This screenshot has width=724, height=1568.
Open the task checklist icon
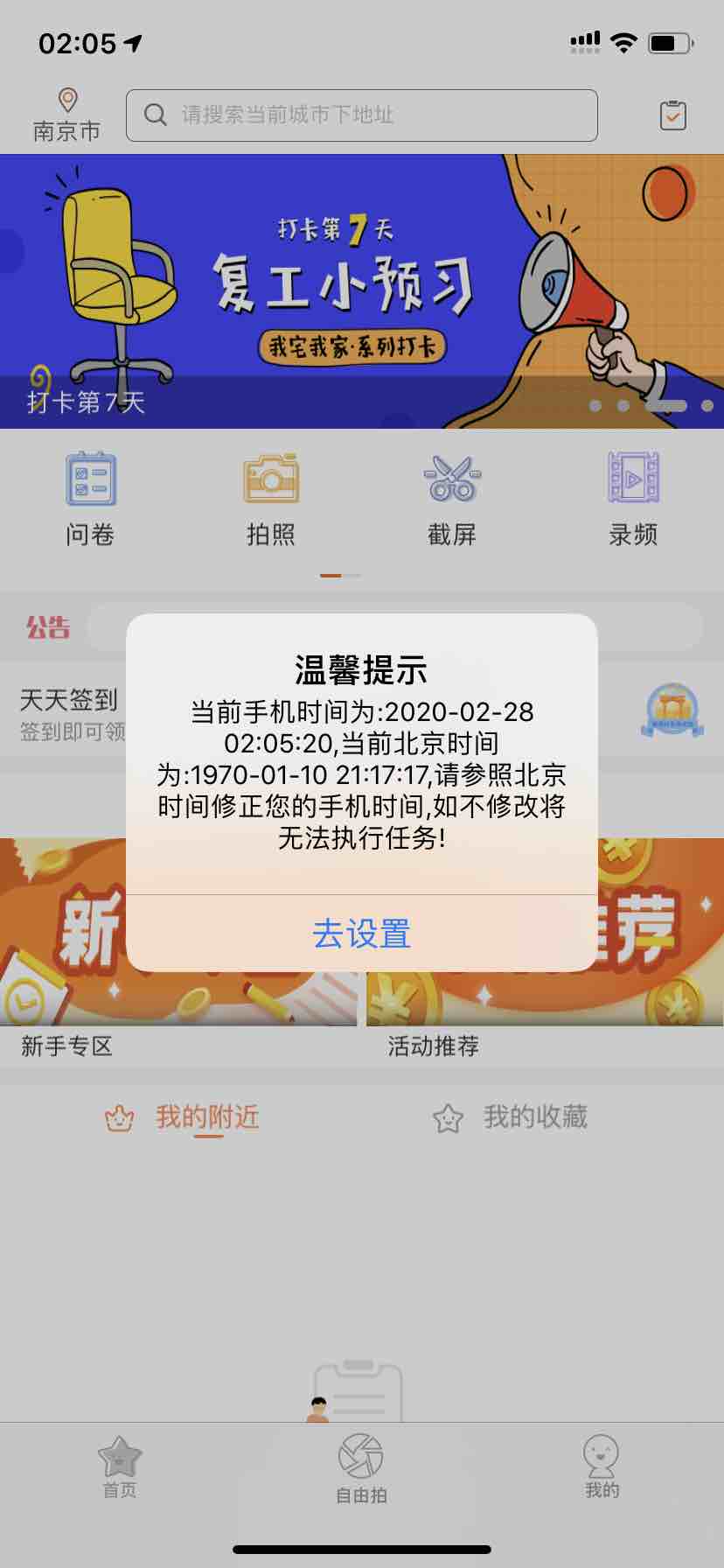pyautogui.click(x=672, y=115)
